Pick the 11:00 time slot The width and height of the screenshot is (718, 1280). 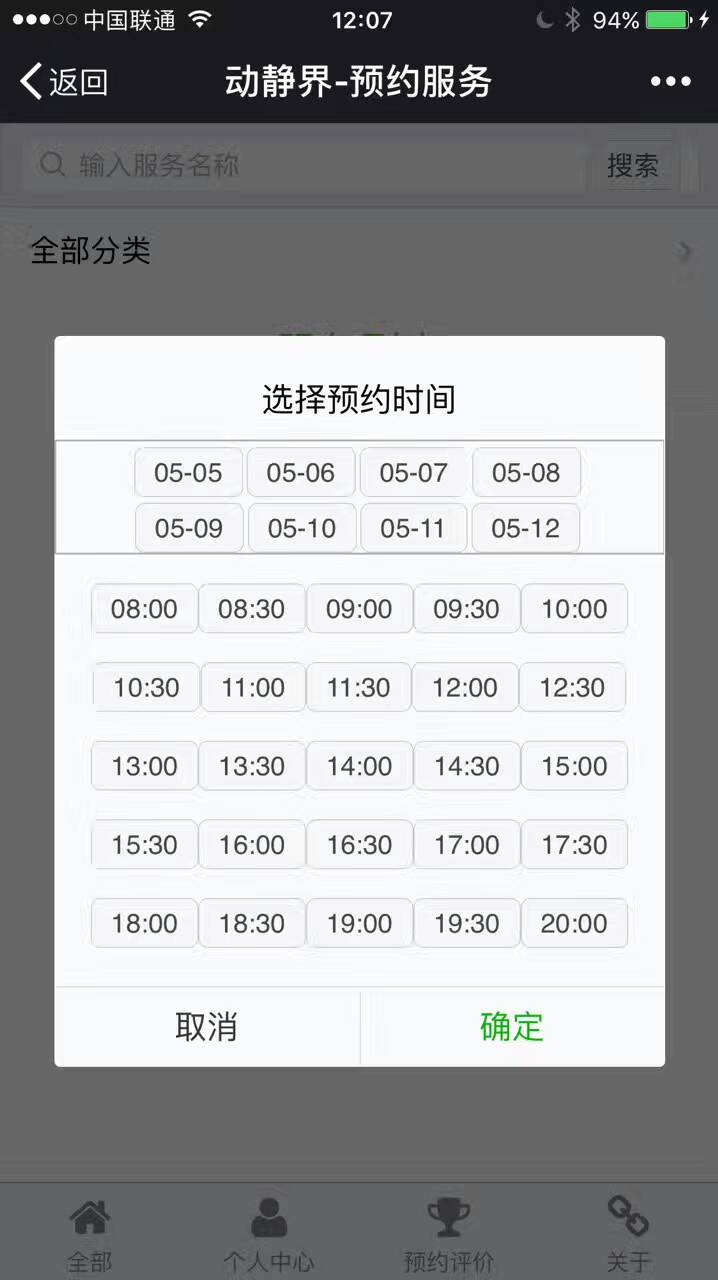coord(253,687)
